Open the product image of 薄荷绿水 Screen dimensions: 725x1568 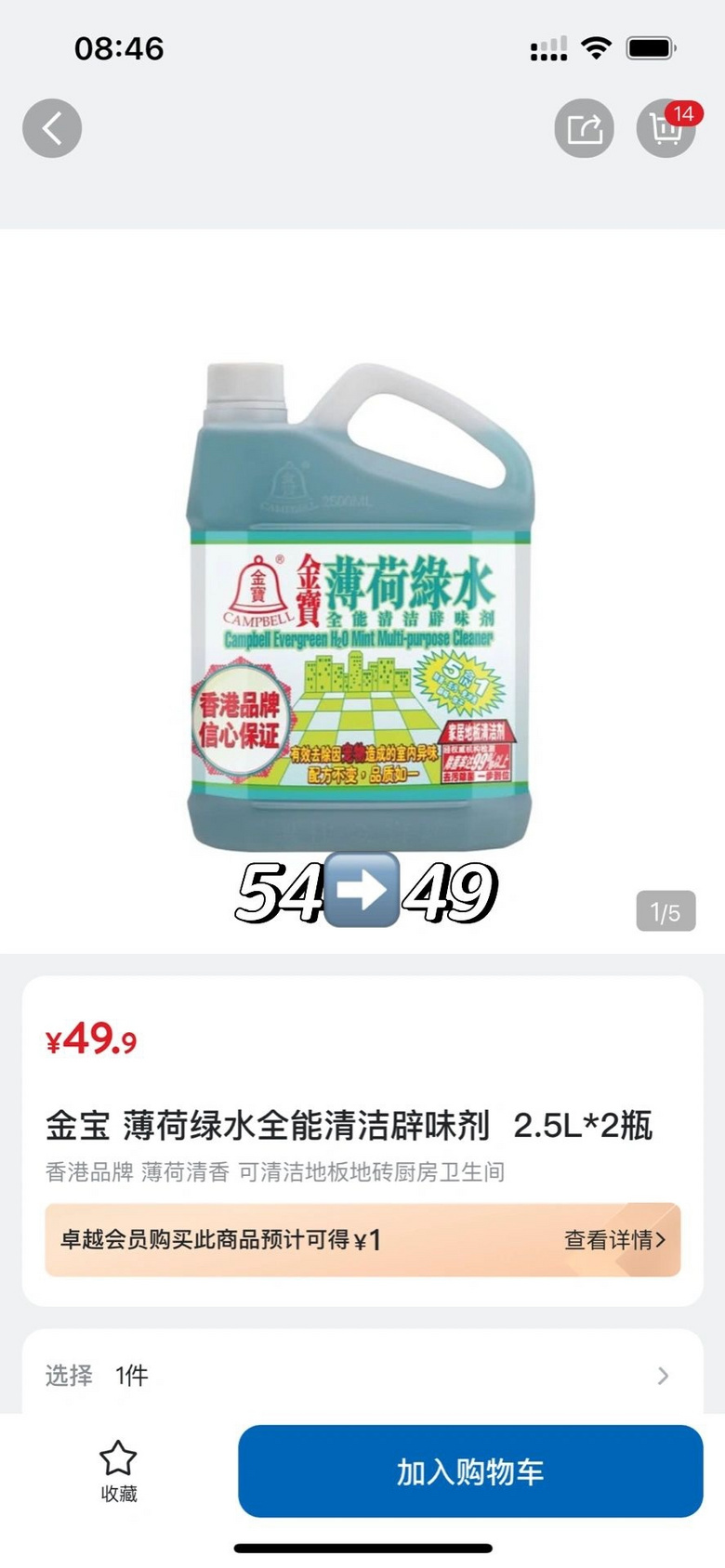tap(362, 604)
